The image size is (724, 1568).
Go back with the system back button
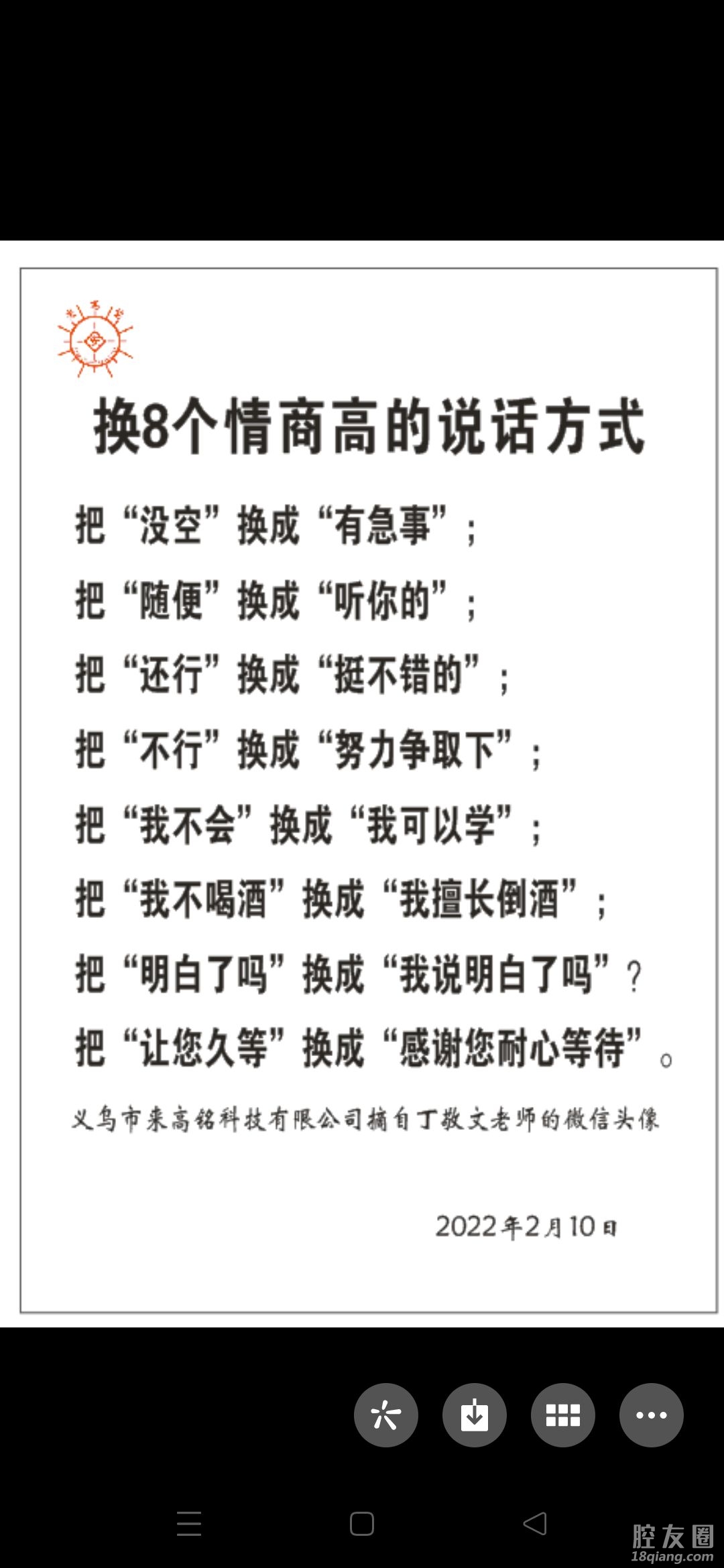click(x=535, y=1524)
